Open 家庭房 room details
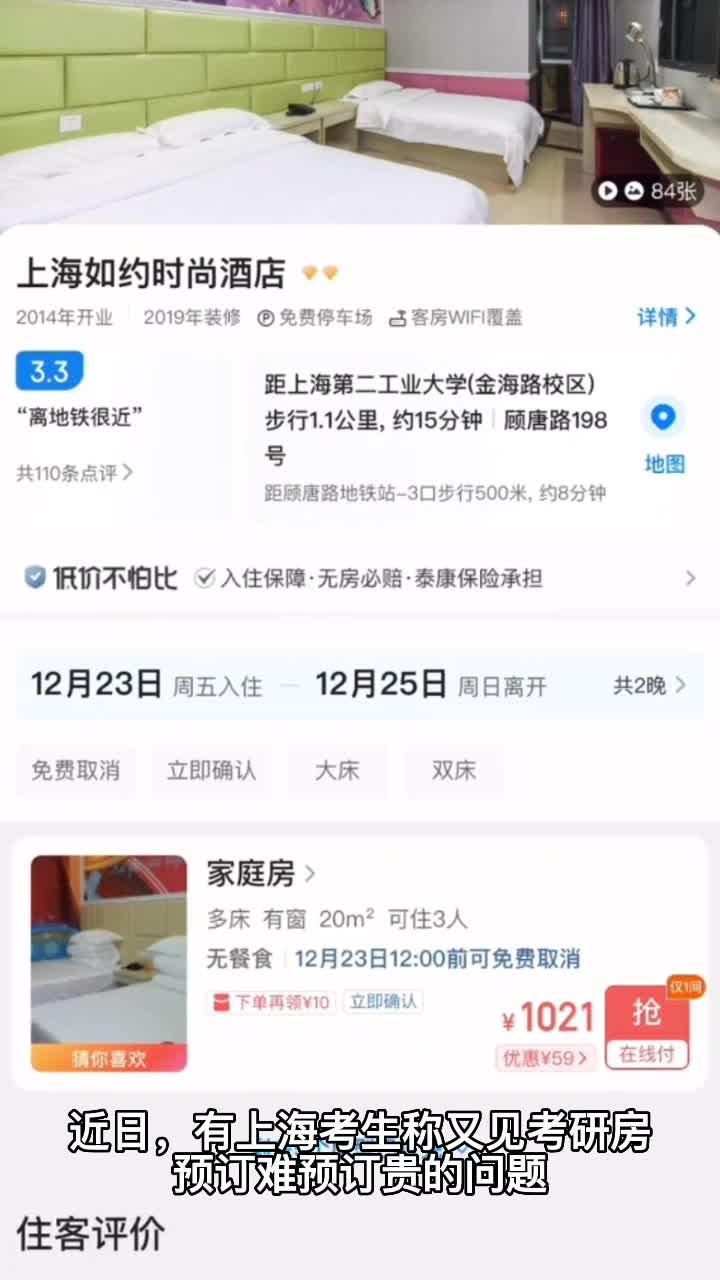Viewport: 720px width, 1280px height. click(x=260, y=874)
